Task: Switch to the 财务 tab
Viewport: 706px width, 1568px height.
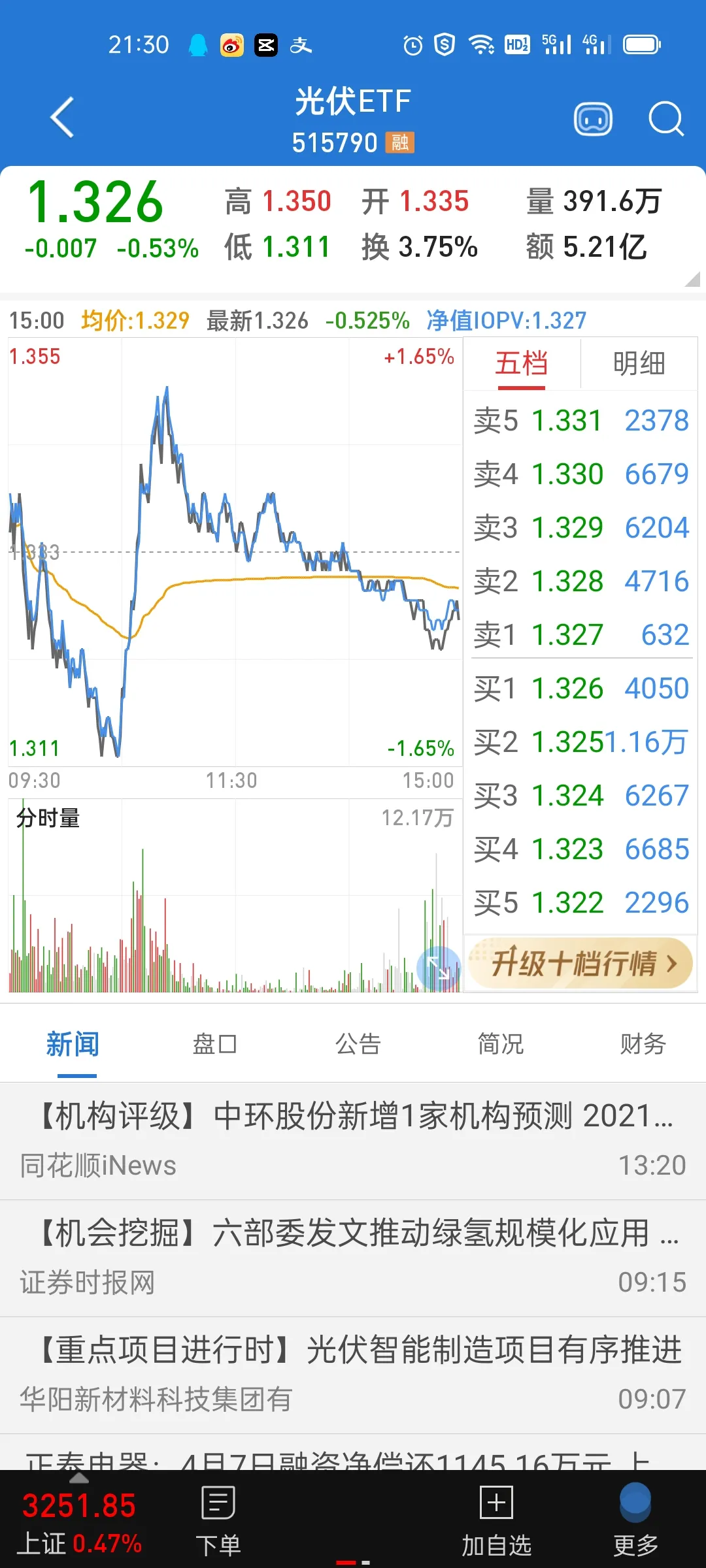Action: pos(643,1044)
